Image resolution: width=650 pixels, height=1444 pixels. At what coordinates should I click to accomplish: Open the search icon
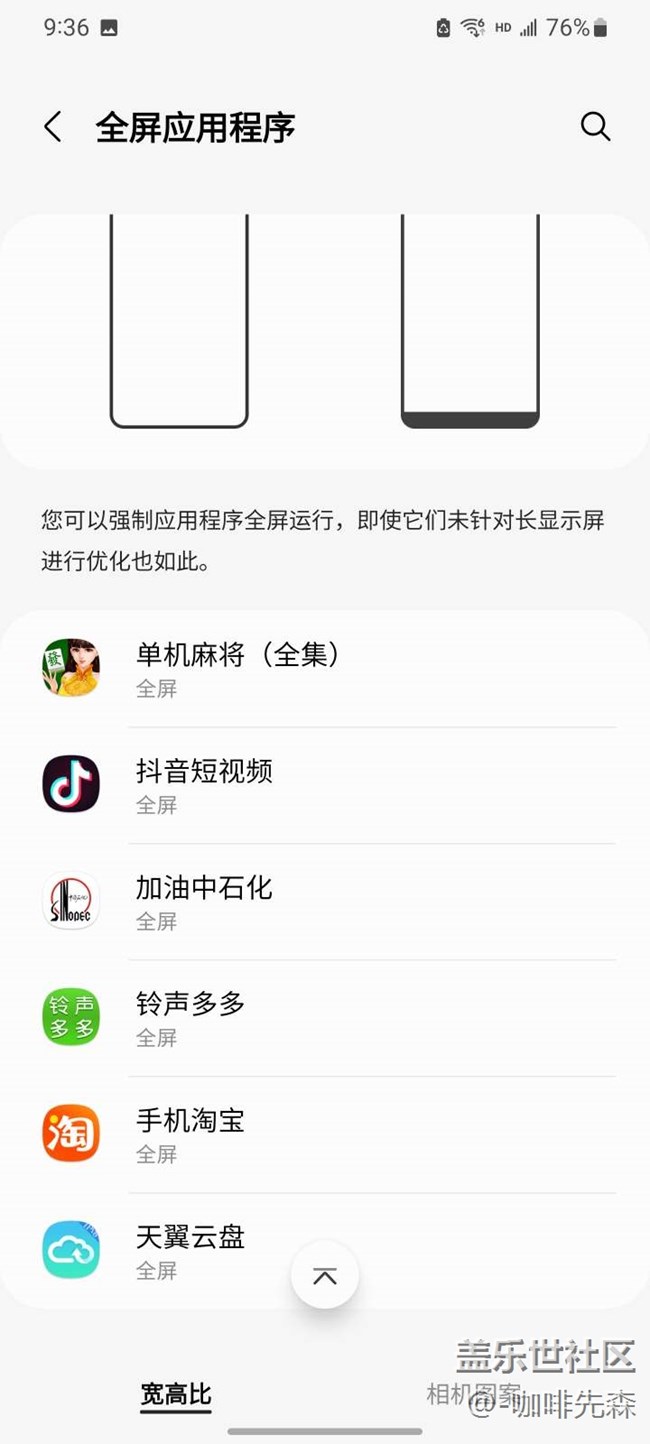595,127
